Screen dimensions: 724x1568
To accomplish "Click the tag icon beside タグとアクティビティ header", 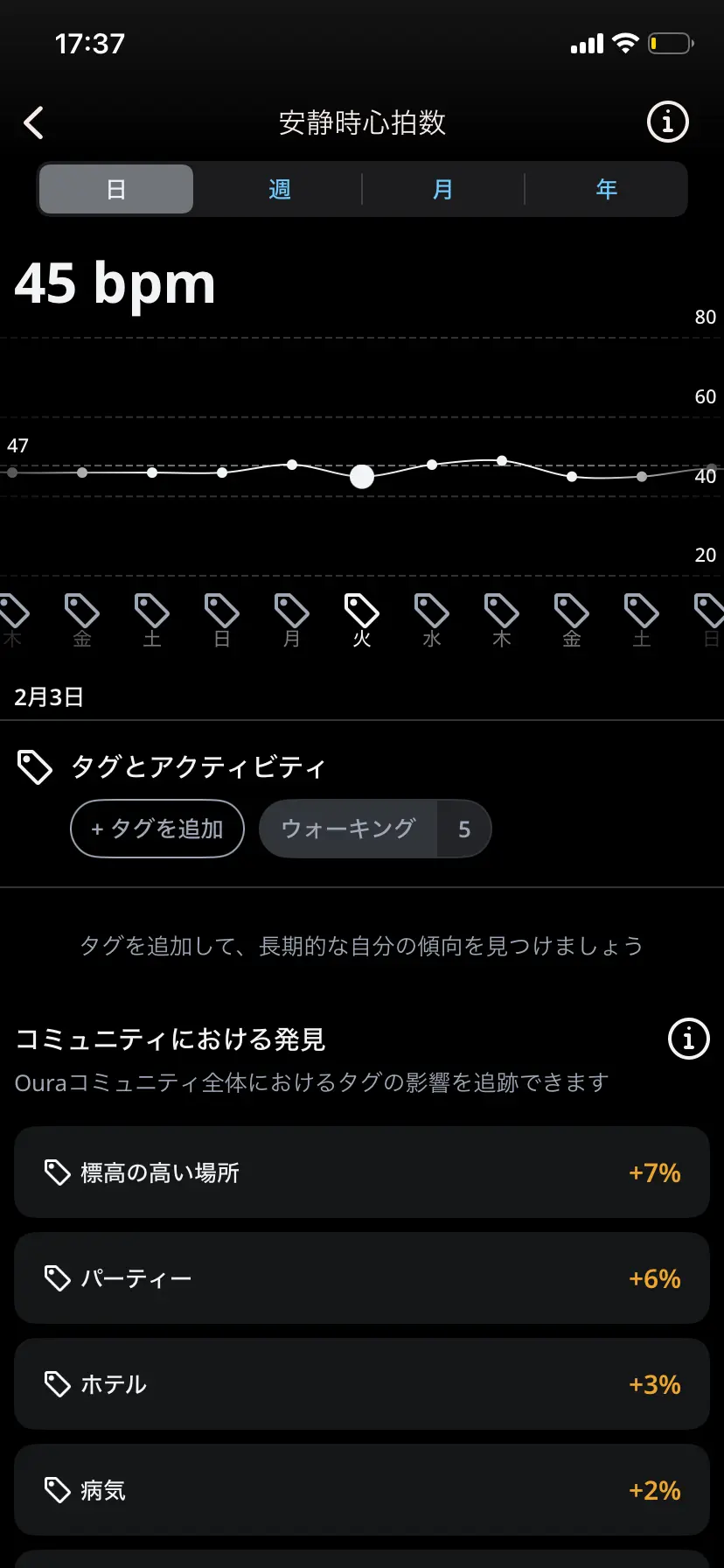I will (35, 767).
